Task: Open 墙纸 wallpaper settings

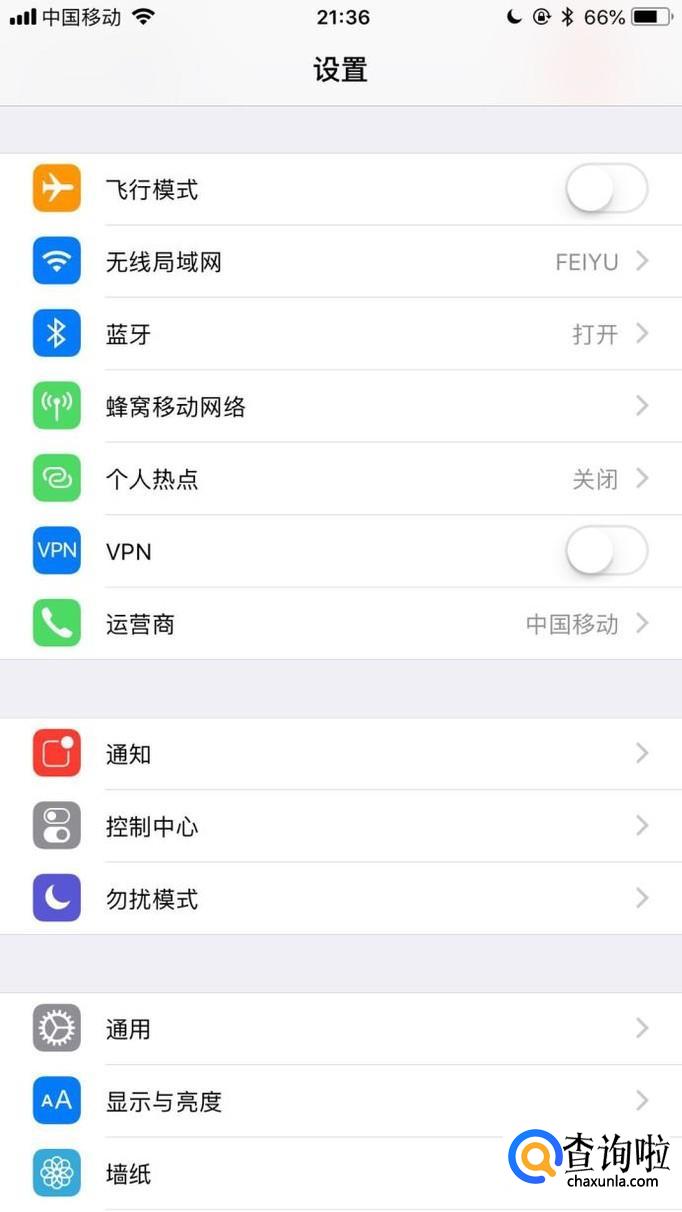Action: pyautogui.click(x=300, y=1174)
